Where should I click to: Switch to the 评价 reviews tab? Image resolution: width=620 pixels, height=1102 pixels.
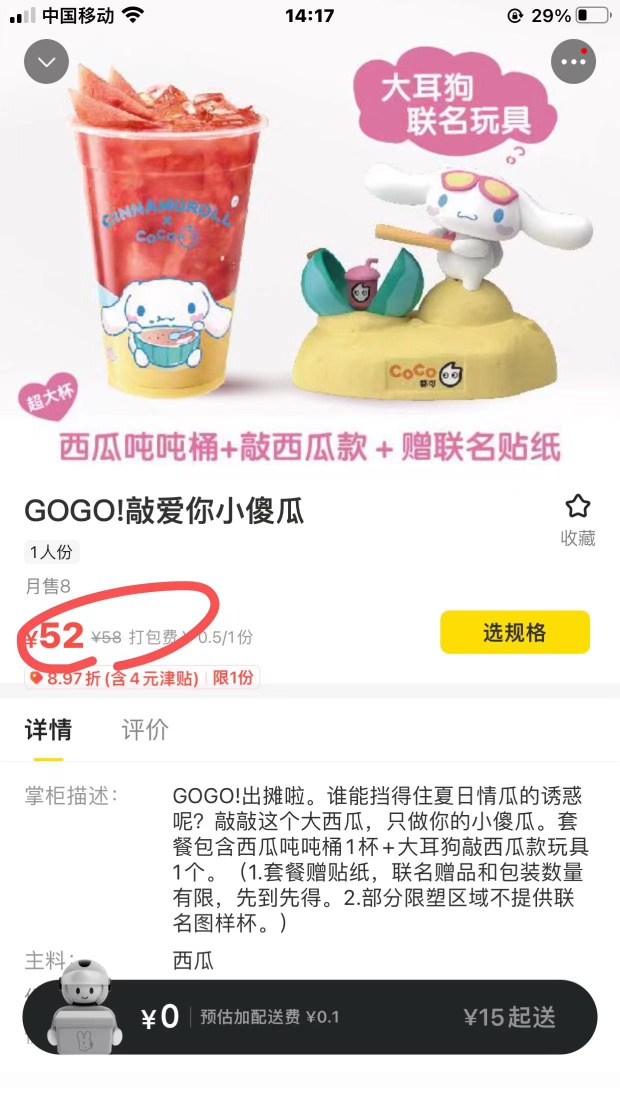[x=145, y=729]
